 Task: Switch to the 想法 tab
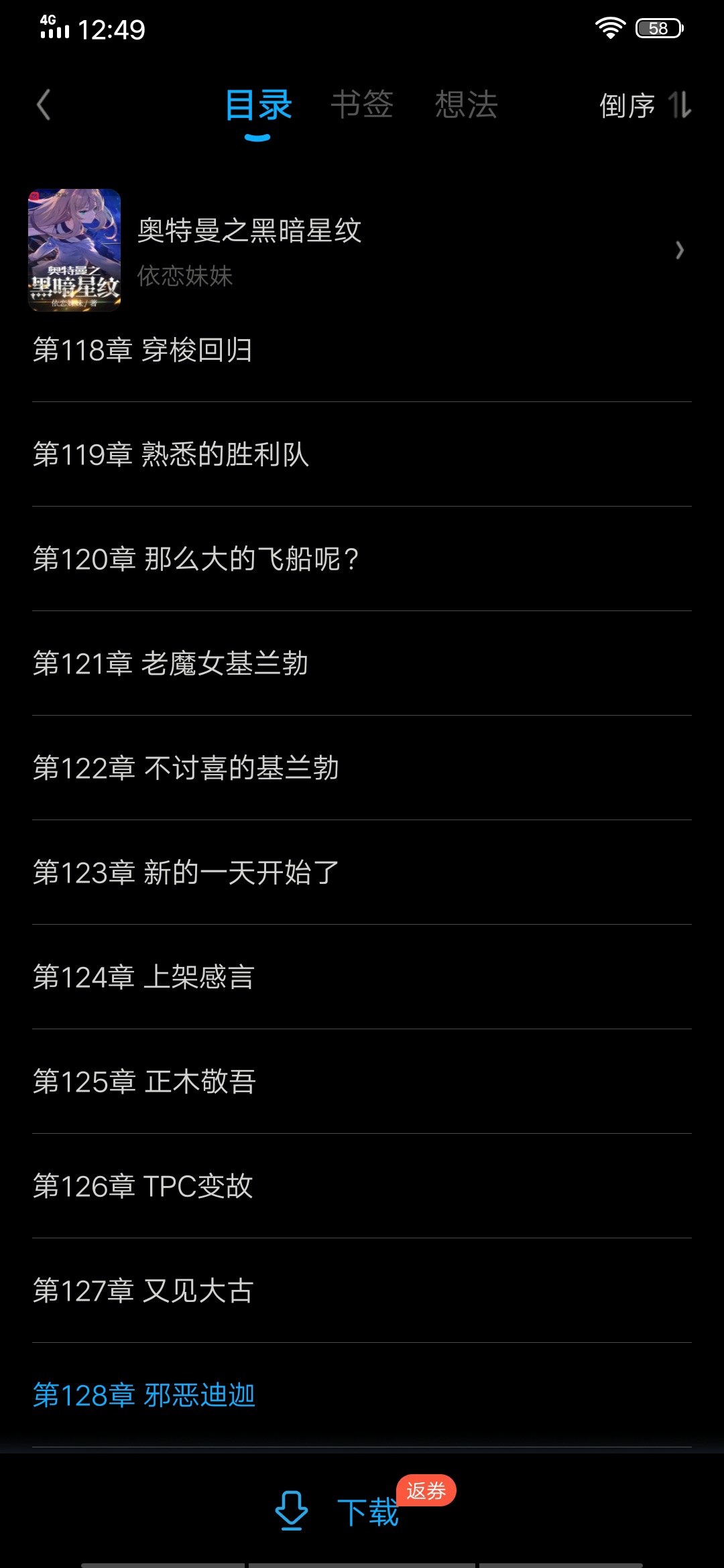(466, 105)
